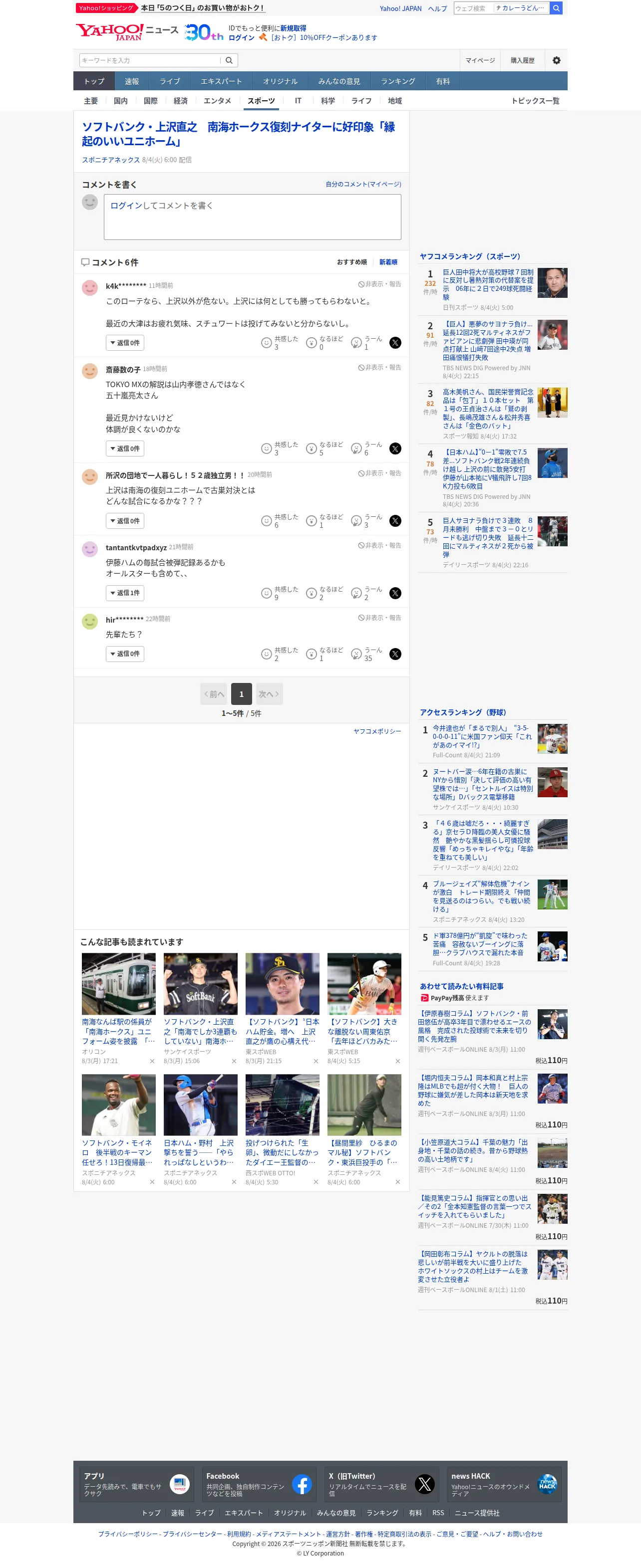Dismiss the 日本ハム・野村 recommended article
This screenshot has width=641, height=1568.
pos(234,1182)
